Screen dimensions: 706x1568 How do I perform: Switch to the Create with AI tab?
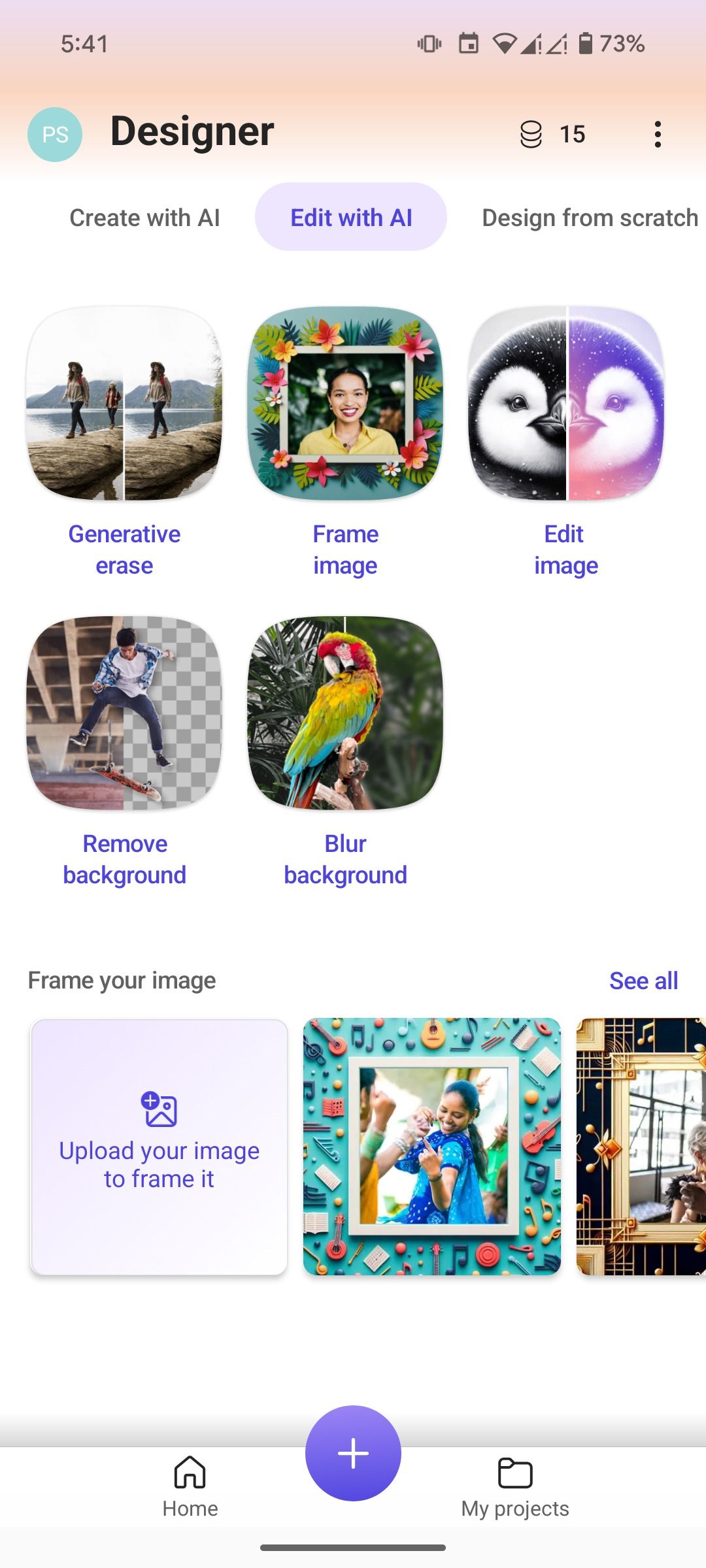(x=144, y=217)
